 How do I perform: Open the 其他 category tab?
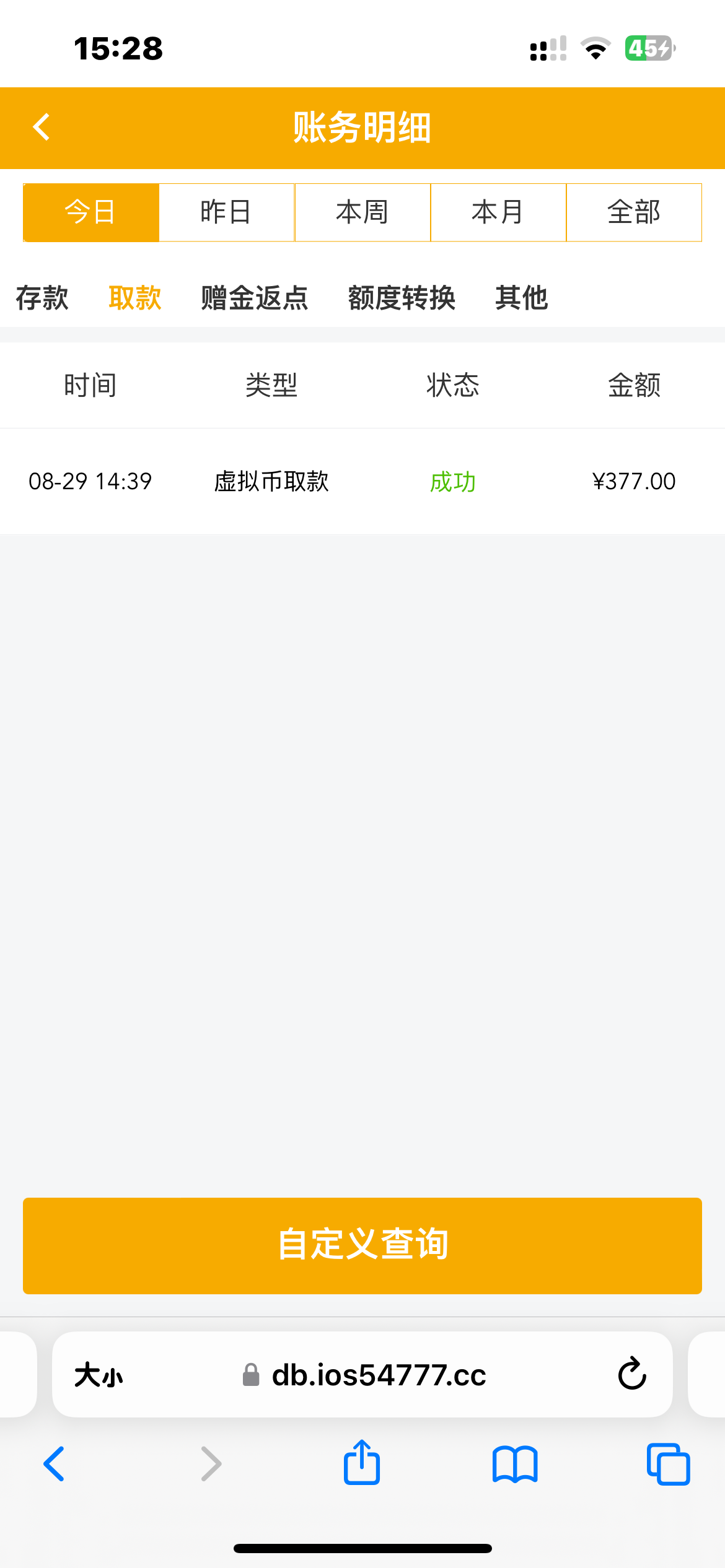(x=521, y=298)
